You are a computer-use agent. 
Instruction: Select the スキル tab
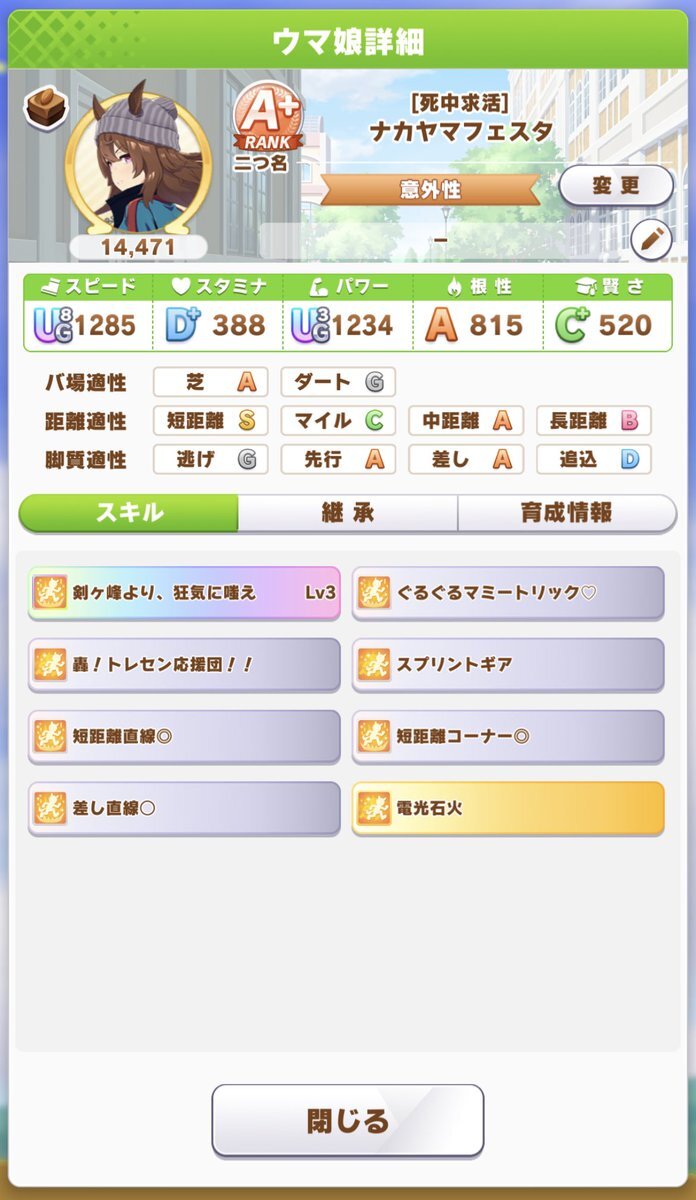point(129,513)
